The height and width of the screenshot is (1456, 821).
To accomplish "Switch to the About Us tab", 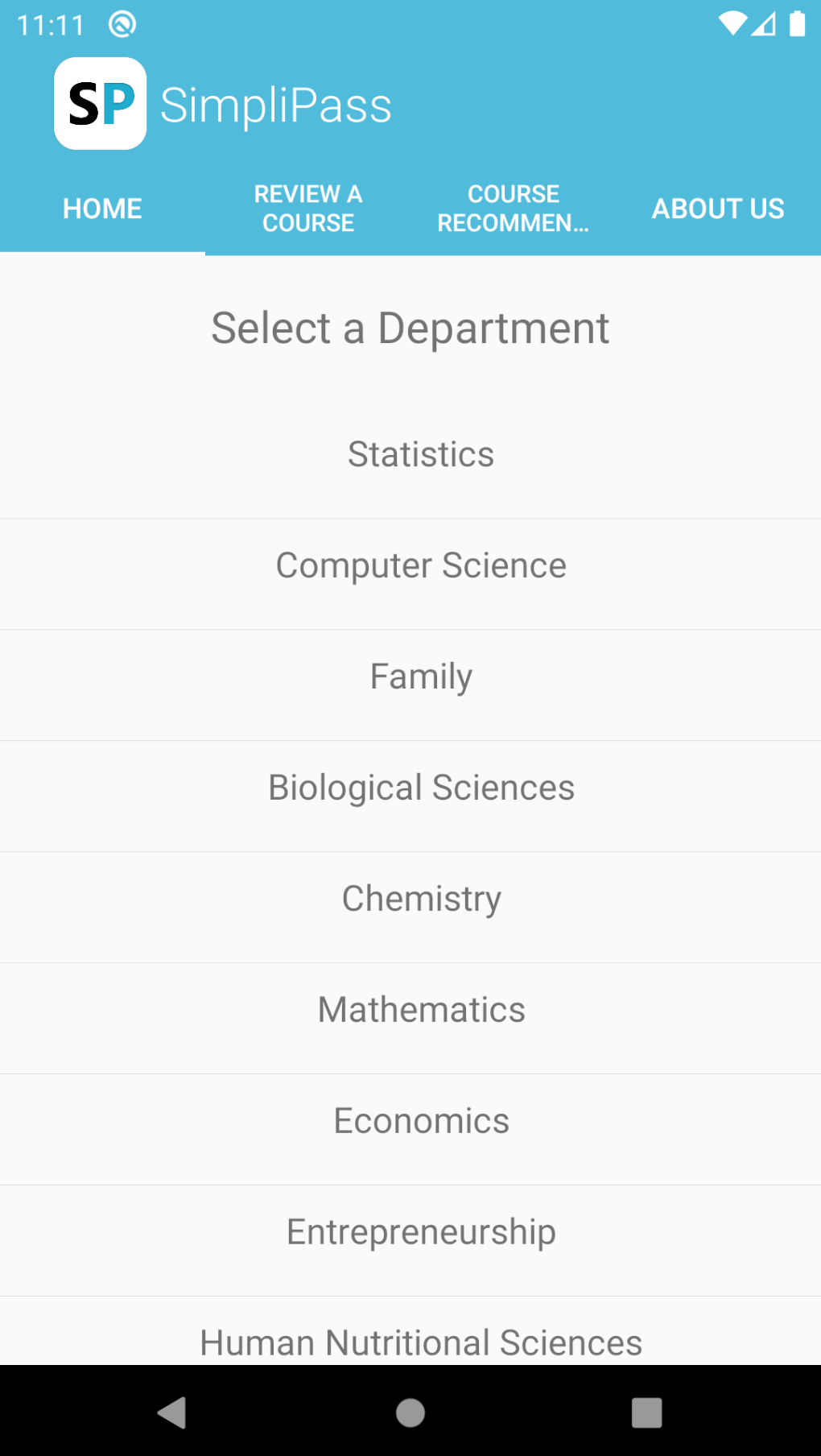I will [718, 209].
